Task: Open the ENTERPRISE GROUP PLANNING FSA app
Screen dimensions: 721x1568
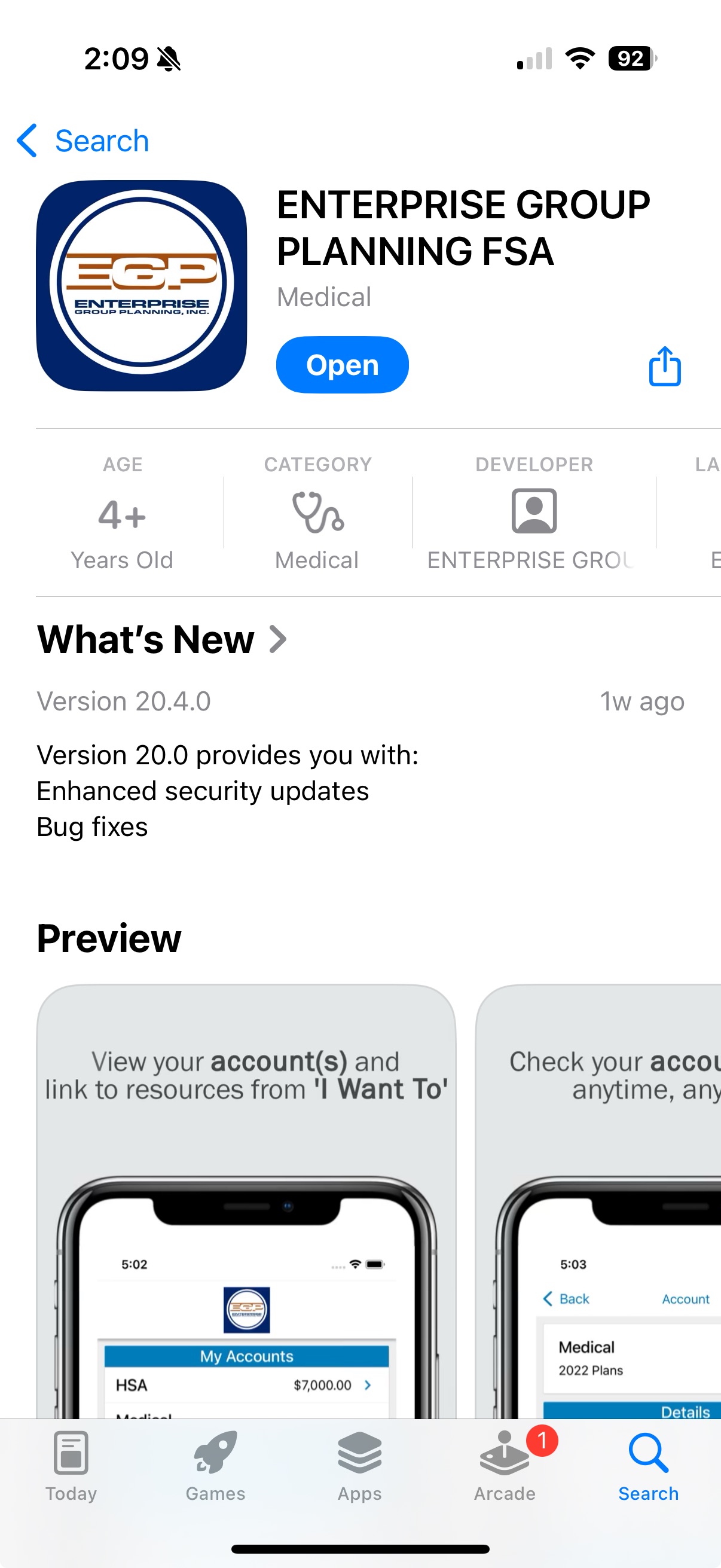Action: point(342,365)
